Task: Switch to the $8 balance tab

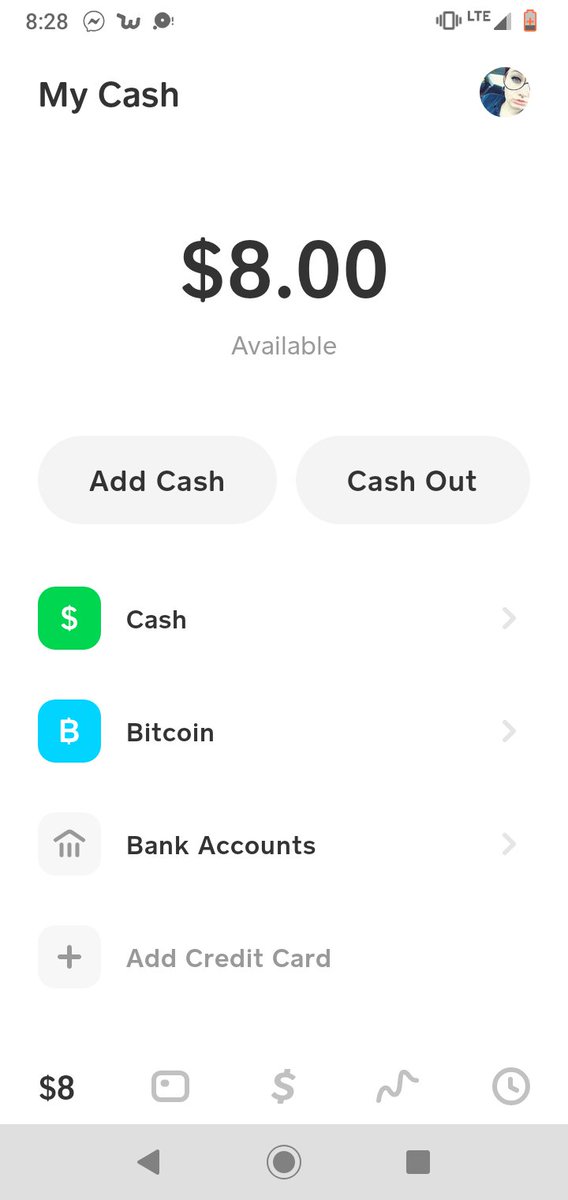Action: (x=57, y=1087)
